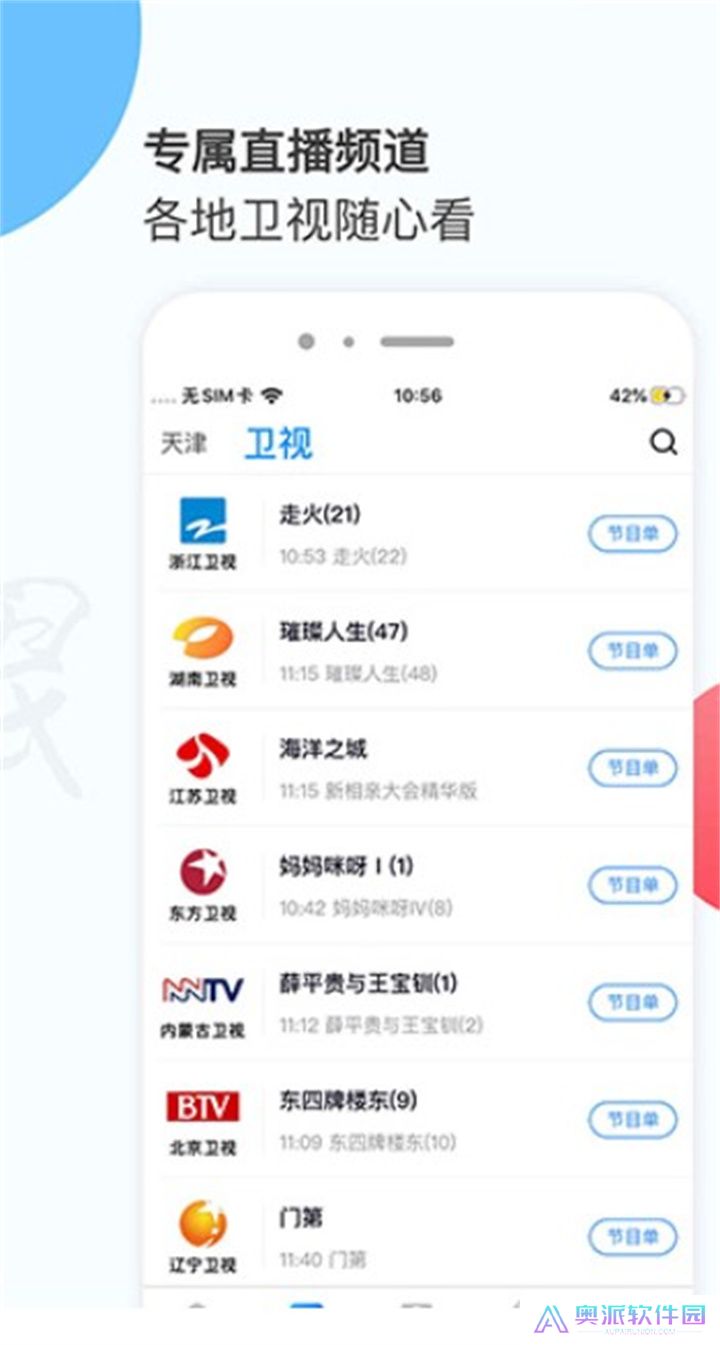The height and width of the screenshot is (1345, 720).
Task: Tap 节目单 for 妈妈咪呀 I(1)
Action: [631, 886]
